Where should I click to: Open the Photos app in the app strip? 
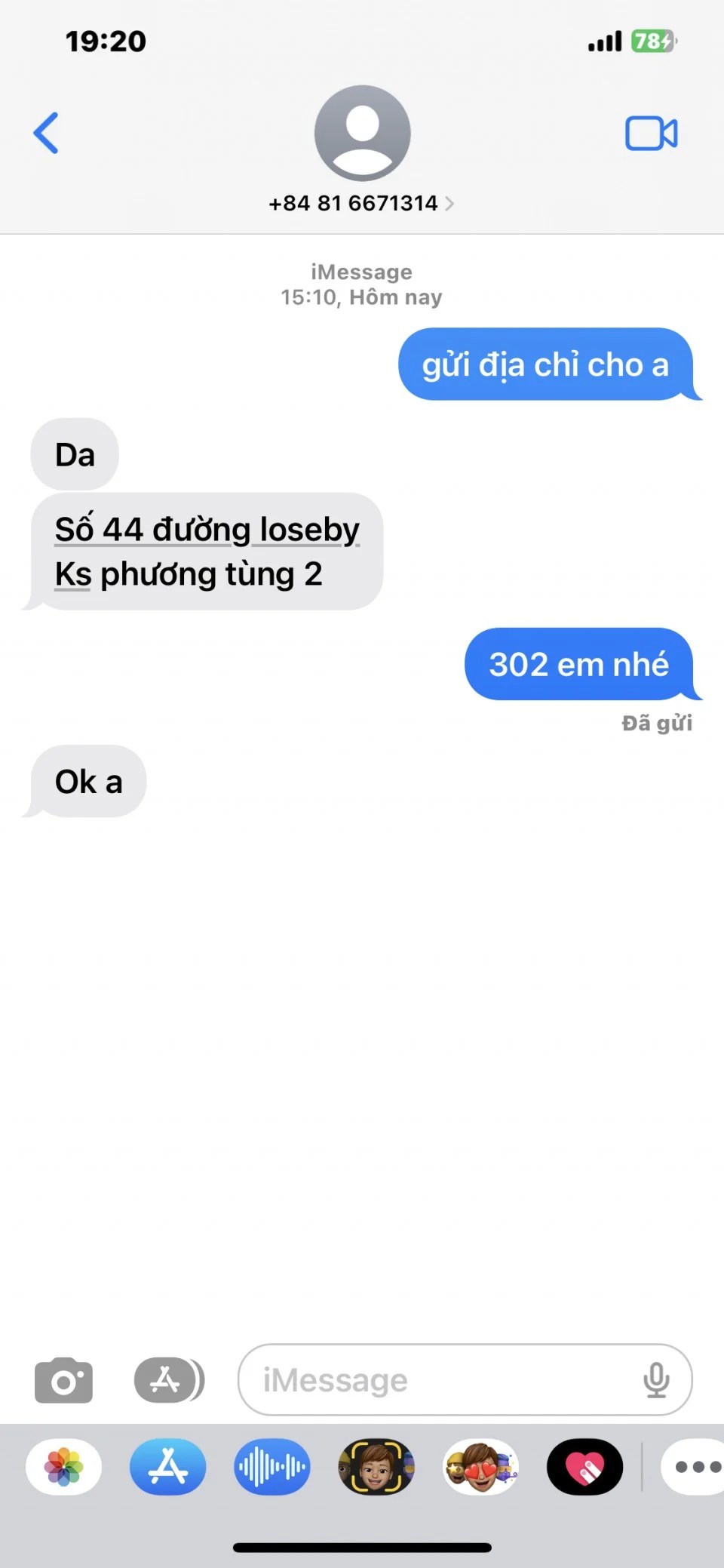[x=64, y=1467]
